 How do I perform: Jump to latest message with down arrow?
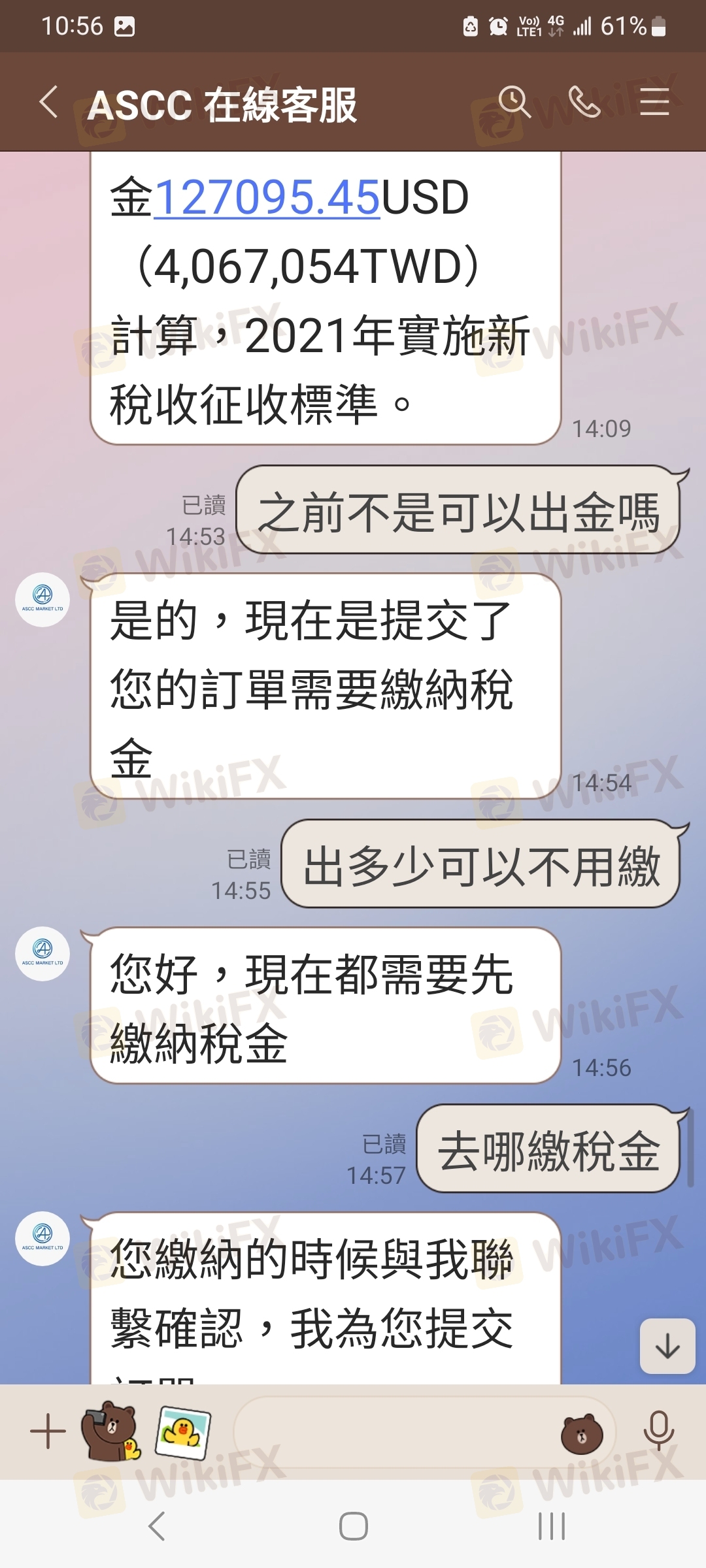click(667, 1347)
